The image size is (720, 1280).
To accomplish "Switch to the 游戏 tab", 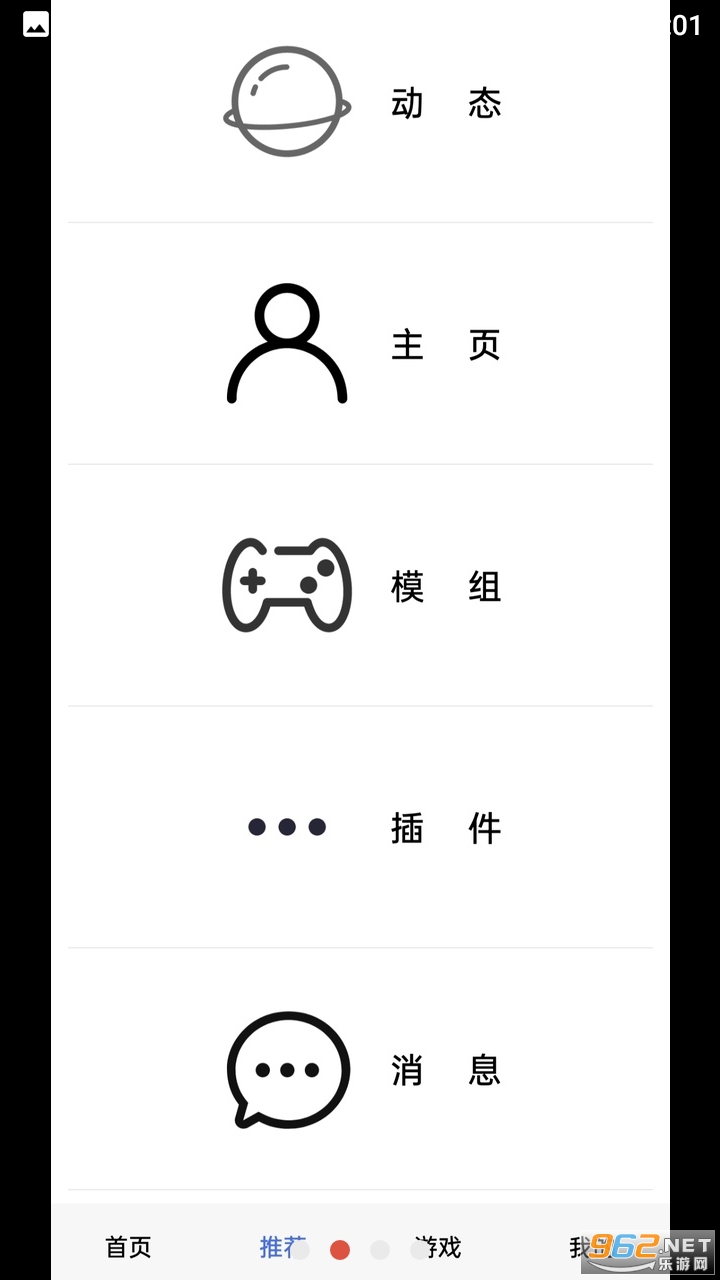I will [x=442, y=1248].
